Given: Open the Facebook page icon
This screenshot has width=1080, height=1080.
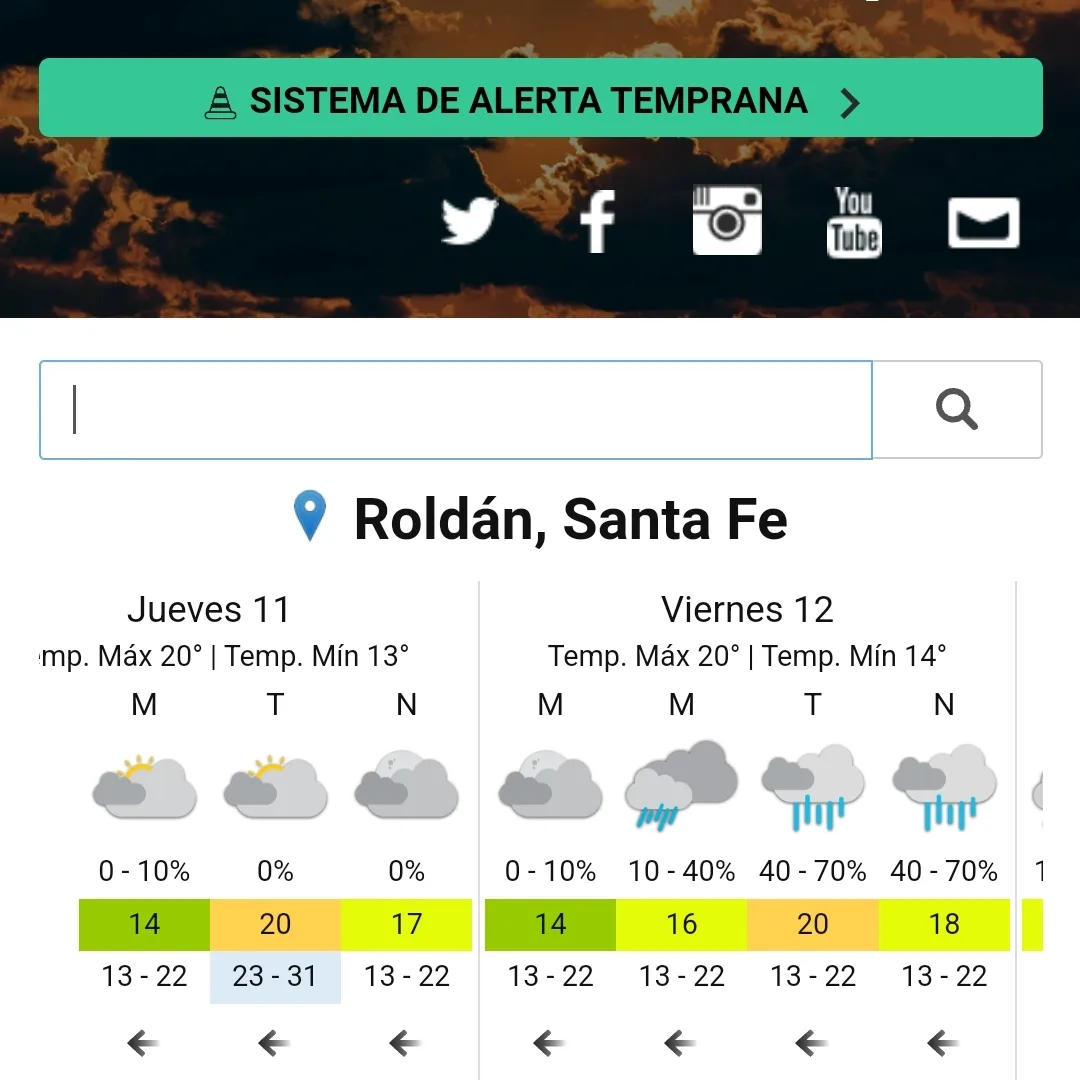Looking at the screenshot, I should click(598, 222).
